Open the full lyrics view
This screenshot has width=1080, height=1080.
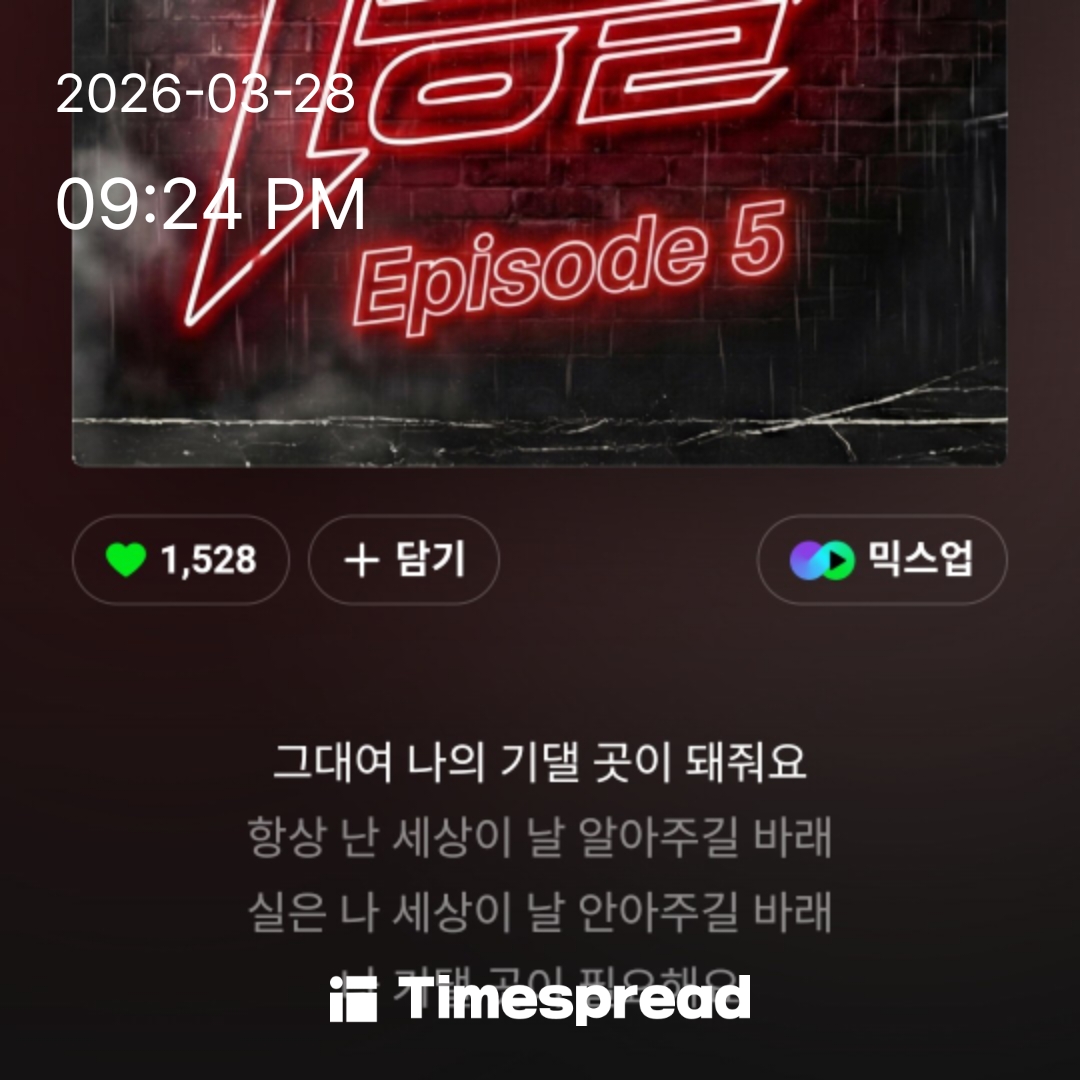540,840
